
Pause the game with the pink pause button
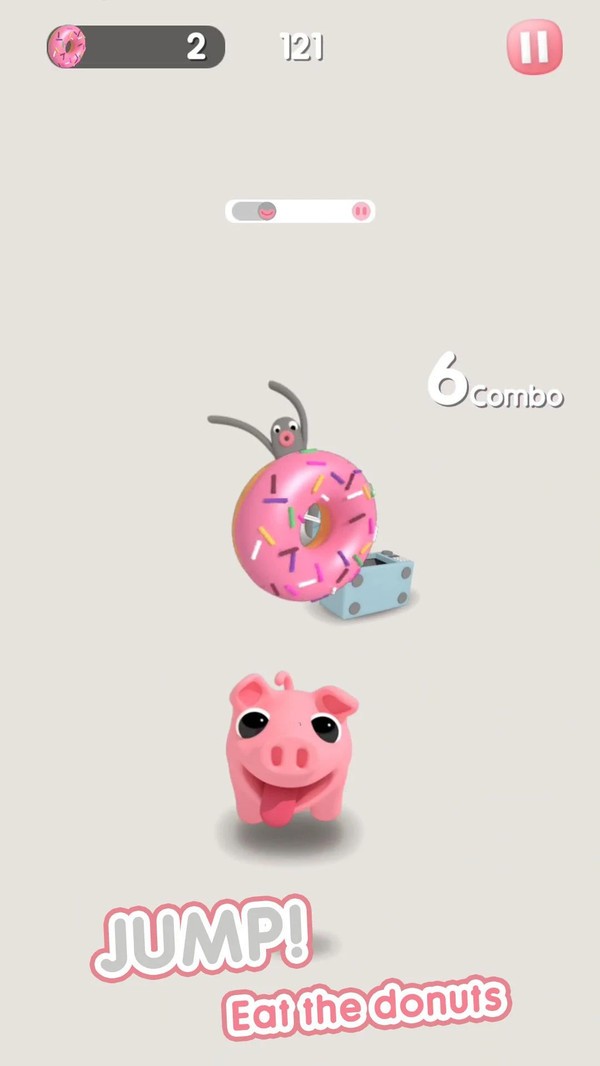pyautogui.click(x=534, y=47)
